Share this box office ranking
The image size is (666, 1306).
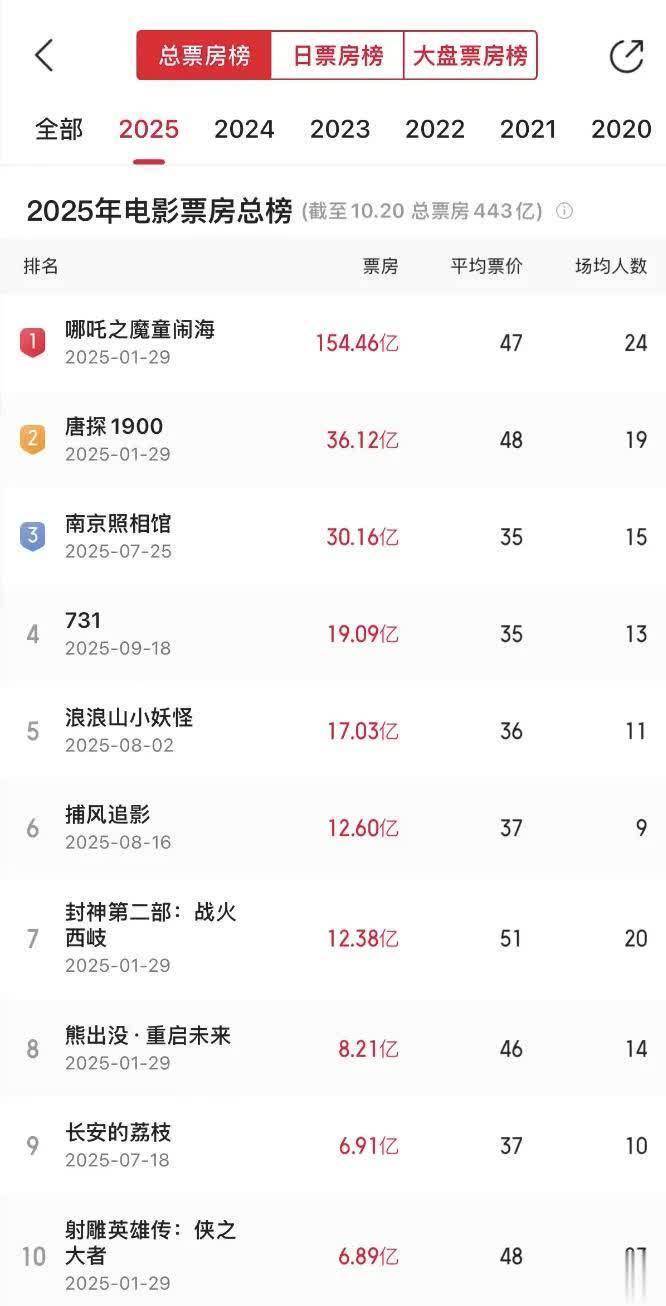click(x=626, y=55)
